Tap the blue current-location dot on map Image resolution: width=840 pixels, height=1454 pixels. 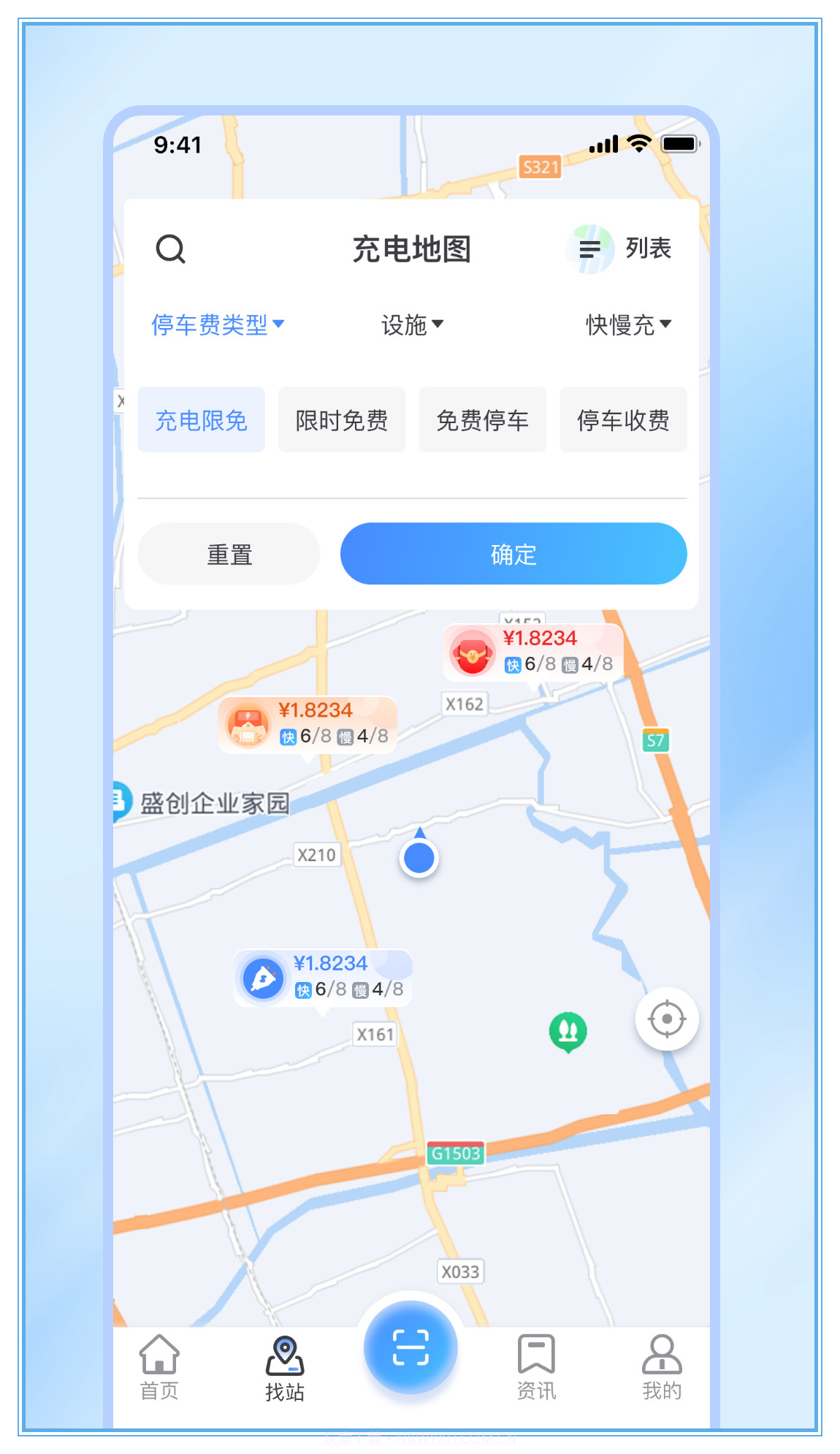pos(417,859)
